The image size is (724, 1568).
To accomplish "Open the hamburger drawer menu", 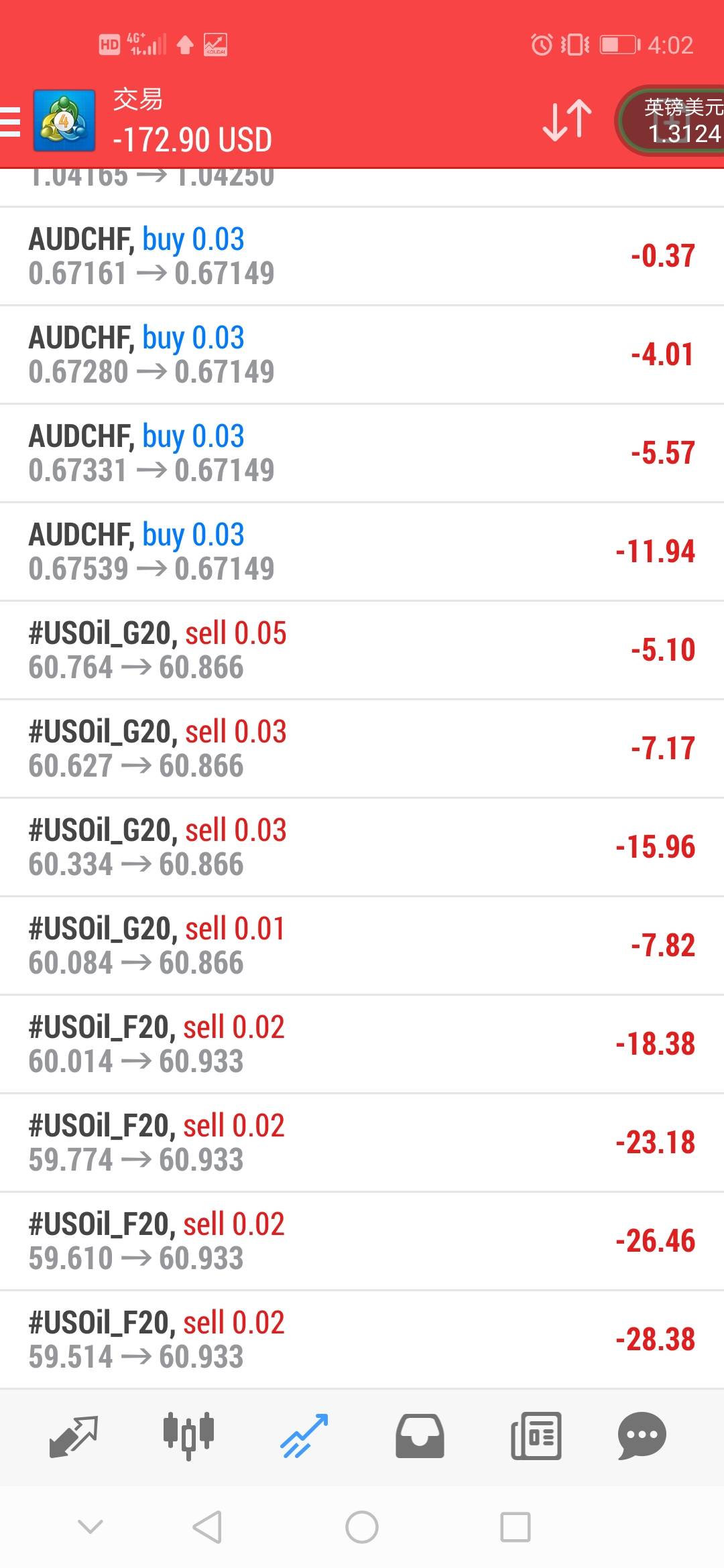I will [10, 121].
